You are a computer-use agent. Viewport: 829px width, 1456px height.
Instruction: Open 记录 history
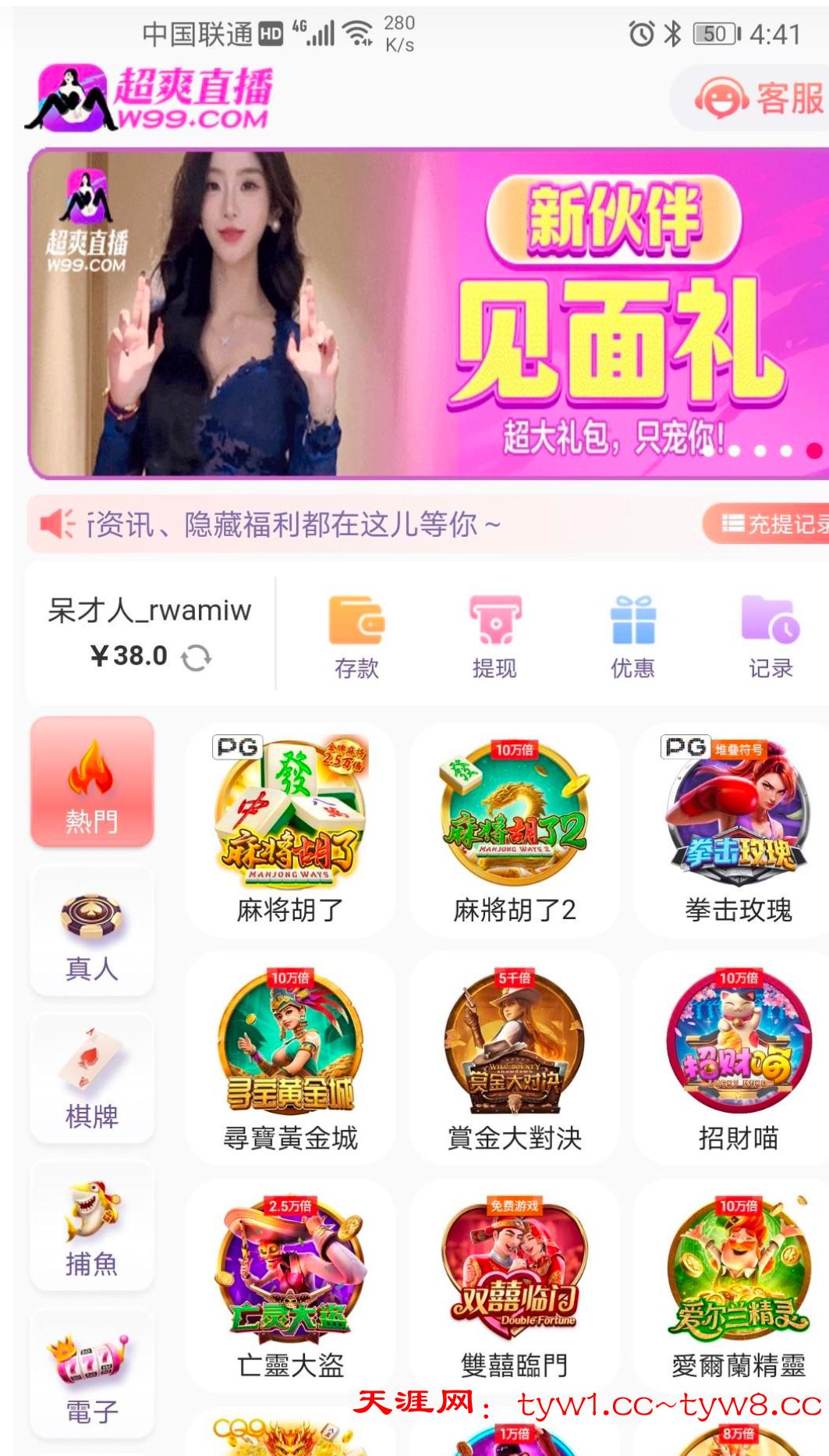point(771,636)
